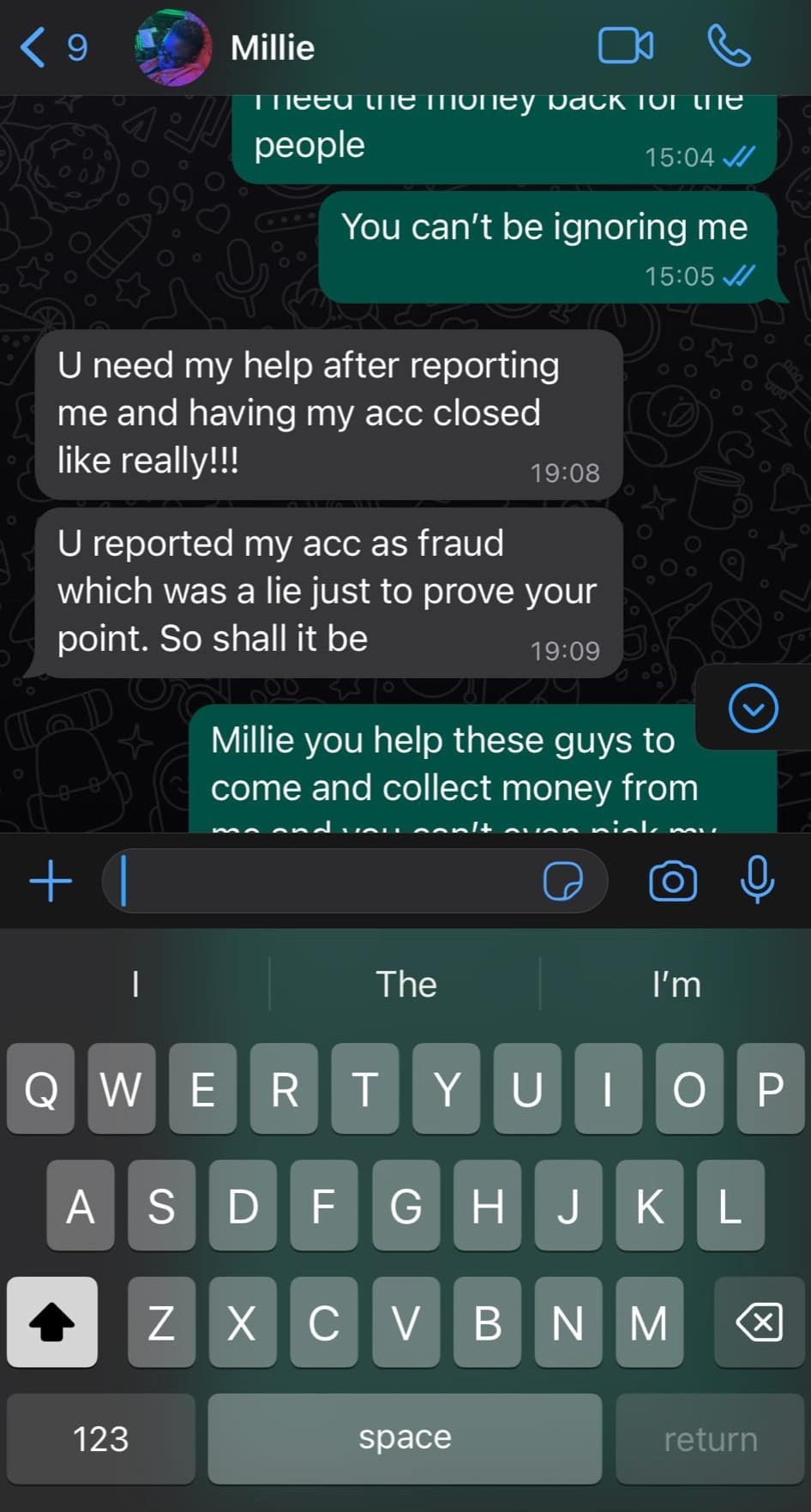The height and width of the screenshot is (1512, 811).
Task: Open the sticker picker
Action: 563,881
